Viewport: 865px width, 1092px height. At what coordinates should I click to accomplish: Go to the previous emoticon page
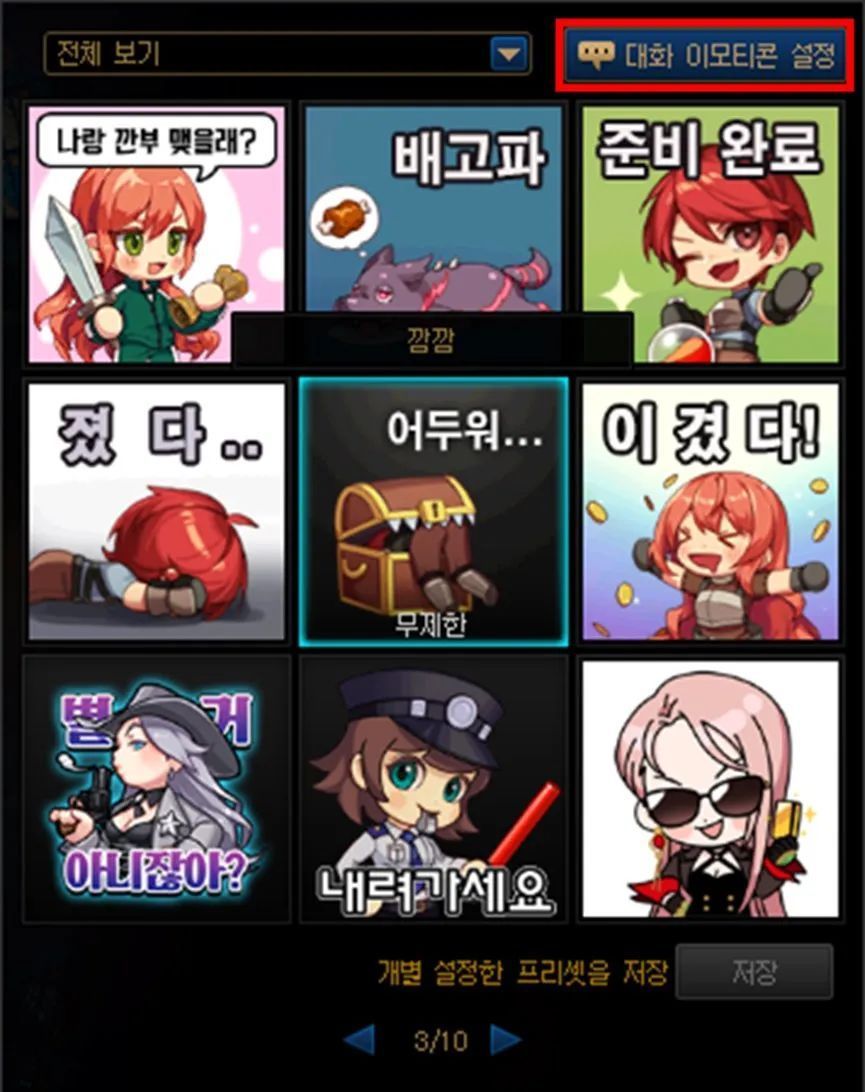pyautogui.click(x=360, y=1040)
